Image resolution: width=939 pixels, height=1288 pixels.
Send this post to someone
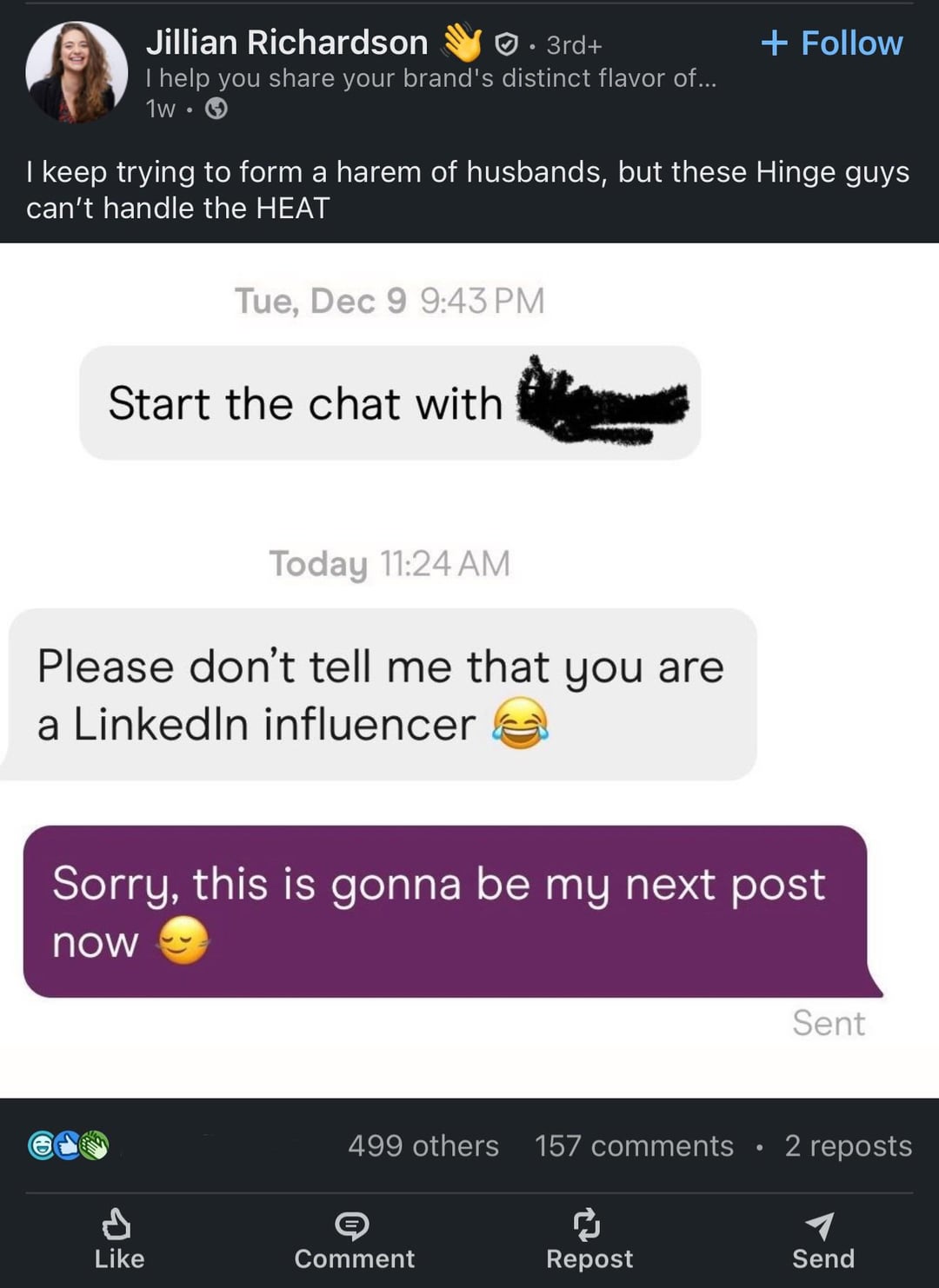coord(822,1239)
